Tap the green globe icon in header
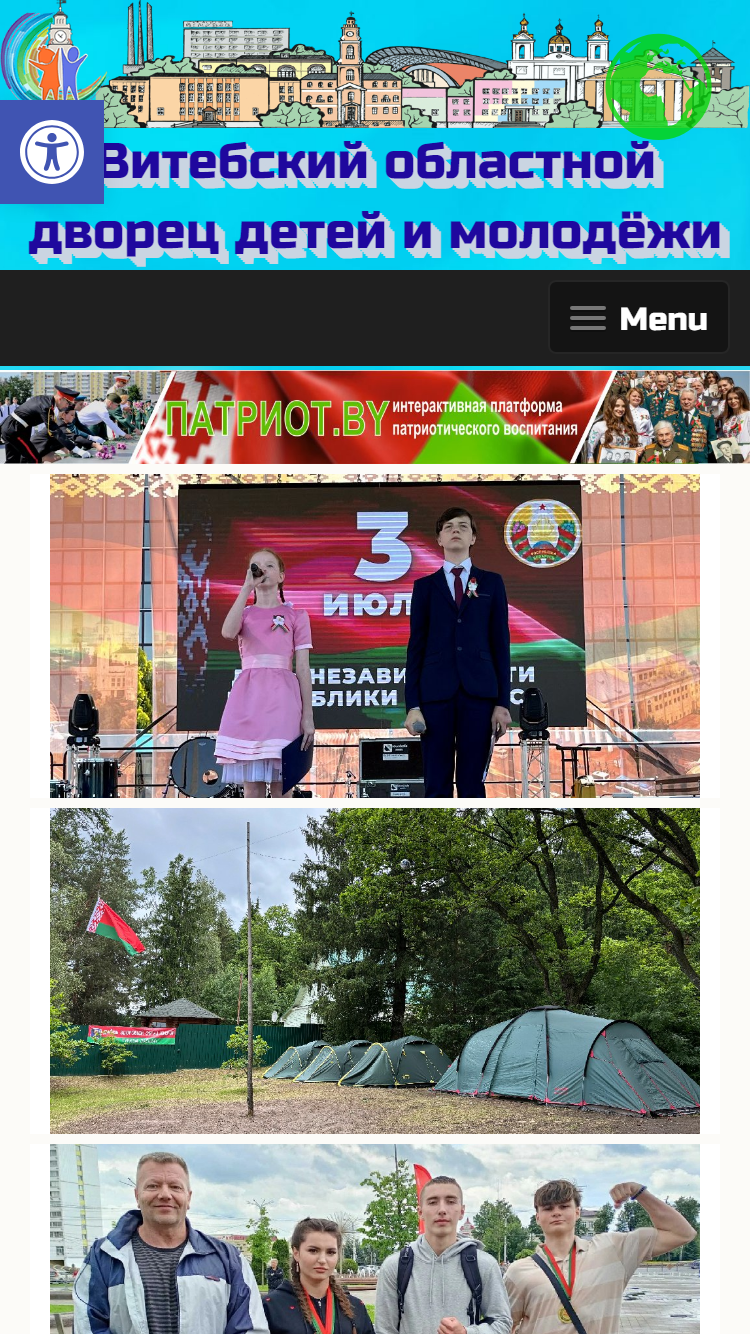Screen dimensions: 750x1334 [x=658, y=87]
